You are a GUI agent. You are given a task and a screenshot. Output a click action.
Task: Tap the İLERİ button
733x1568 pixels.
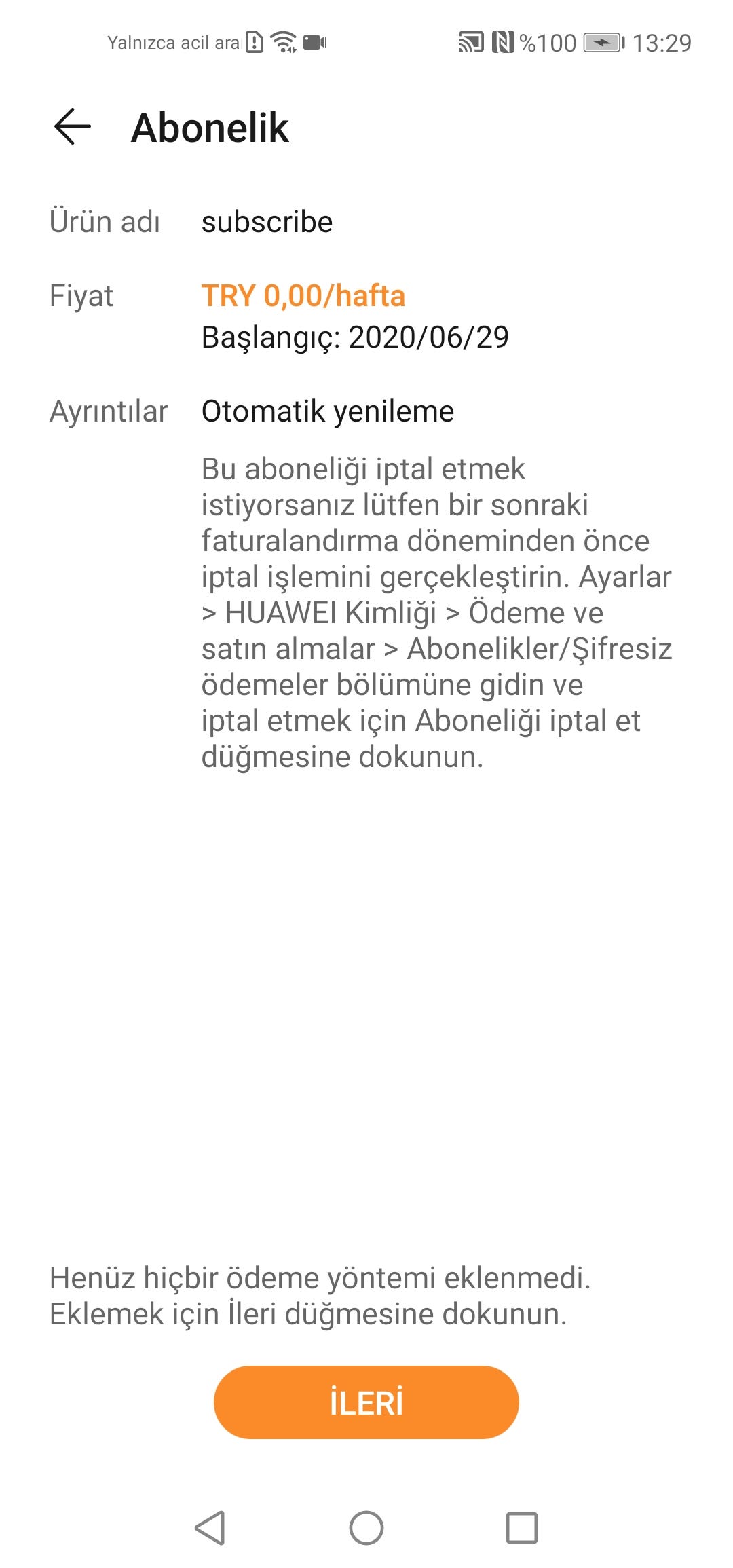(x=366, y=1402)
